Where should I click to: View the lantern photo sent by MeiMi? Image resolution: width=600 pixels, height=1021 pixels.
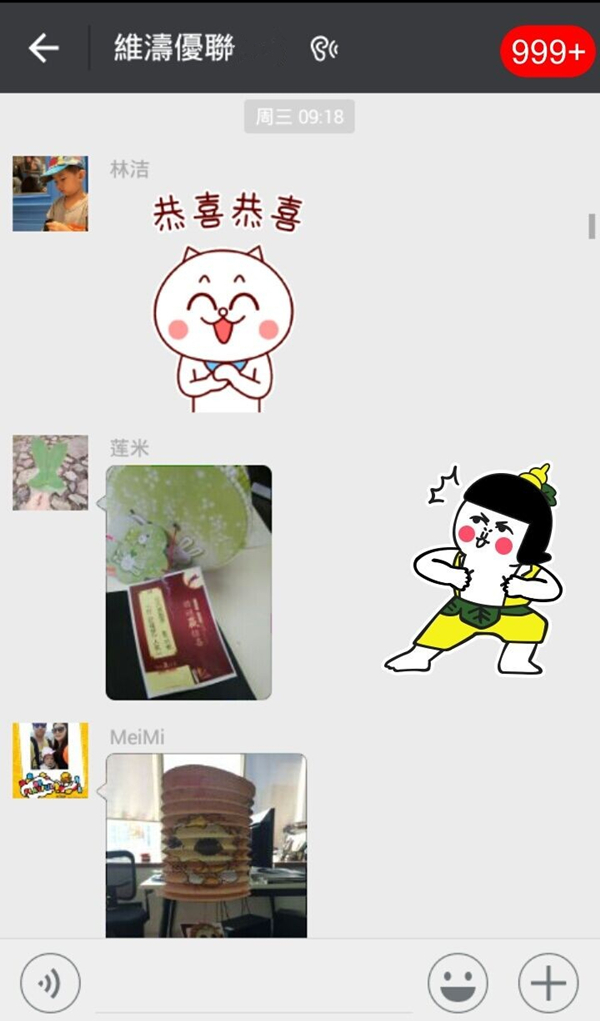coord(206,845)
